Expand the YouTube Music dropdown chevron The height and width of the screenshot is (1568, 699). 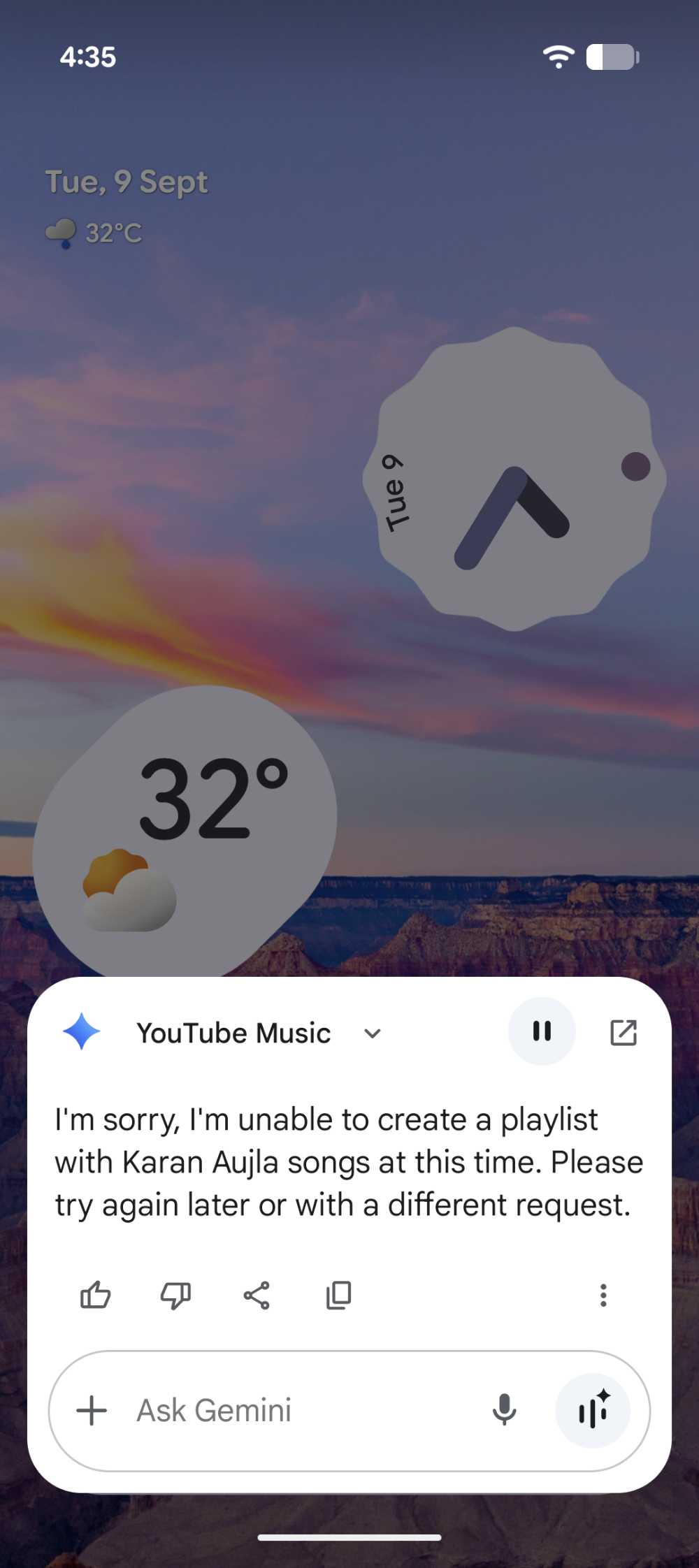[373, 1033]
